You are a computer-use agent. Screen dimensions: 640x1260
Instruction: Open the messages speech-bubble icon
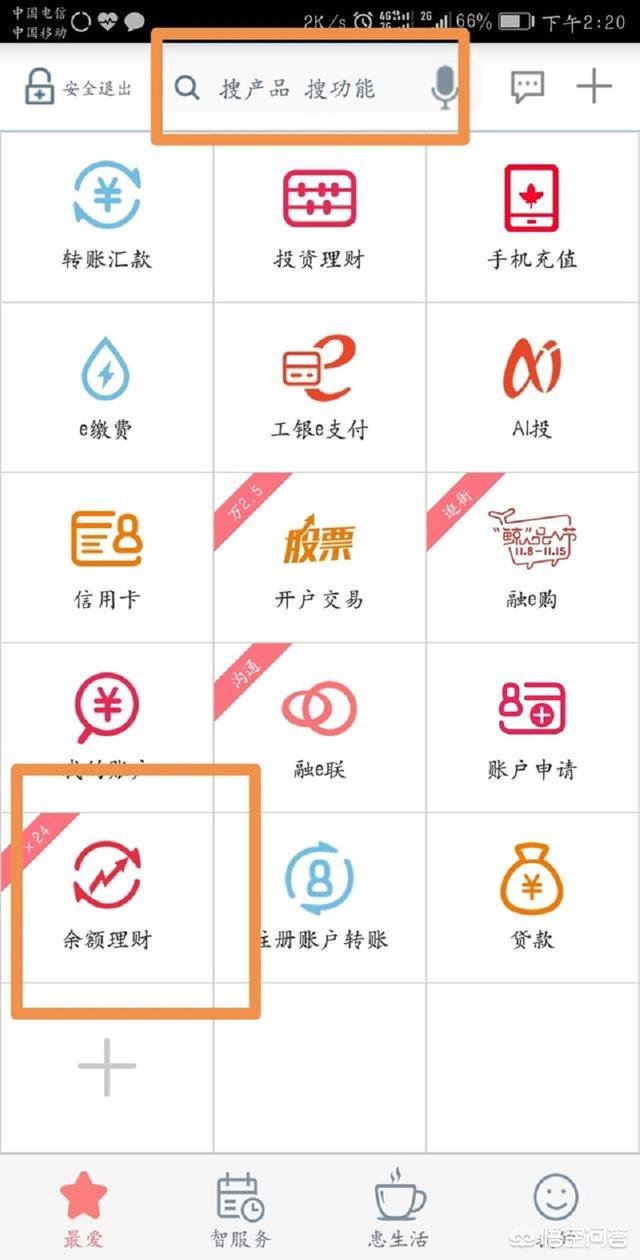pos(527,88)
